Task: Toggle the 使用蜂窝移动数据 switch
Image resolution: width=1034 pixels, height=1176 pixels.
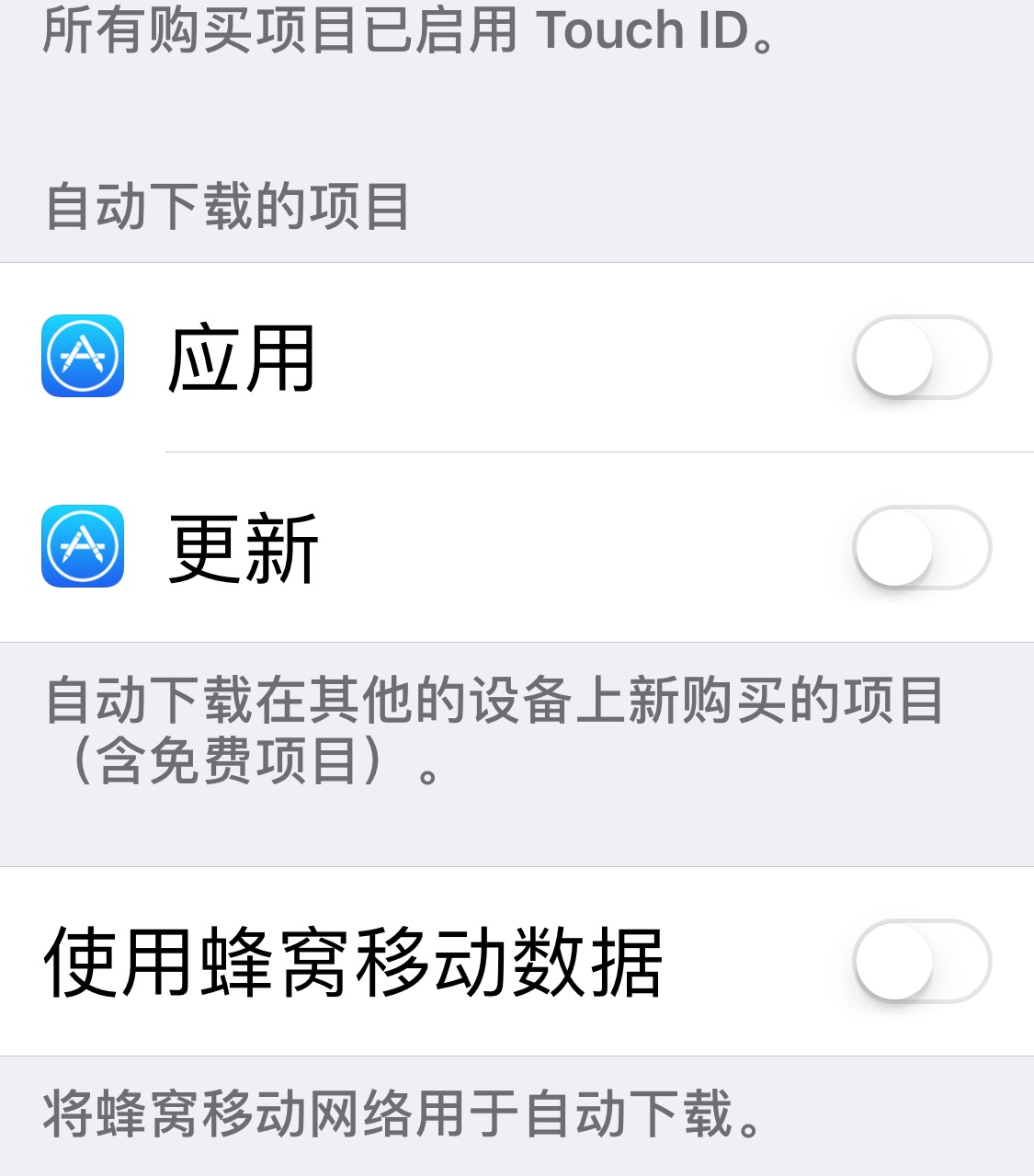Action: click(921, 961)
